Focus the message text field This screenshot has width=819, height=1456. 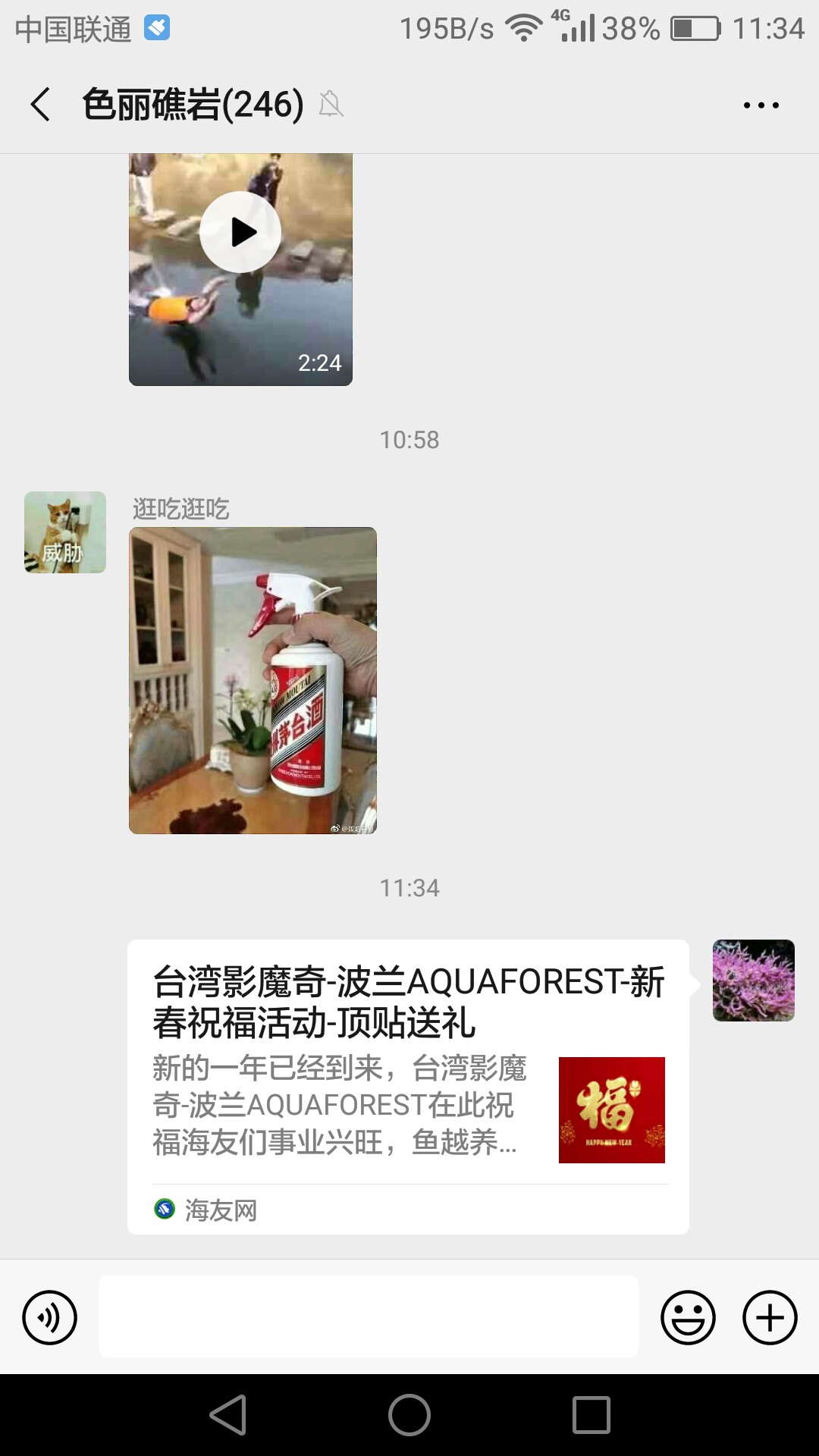coord(368,1316)
